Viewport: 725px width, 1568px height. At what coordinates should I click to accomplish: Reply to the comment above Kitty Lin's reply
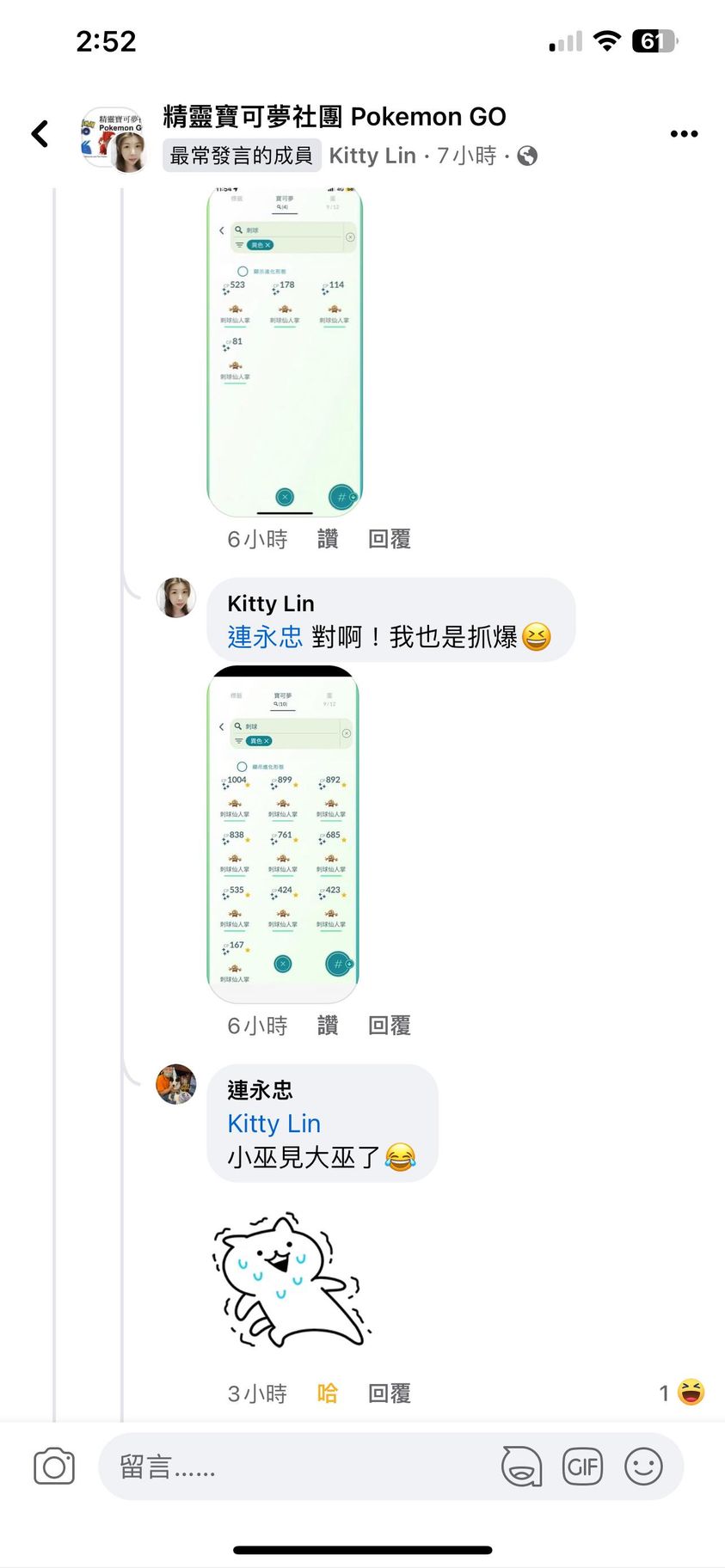coord(389,539)
